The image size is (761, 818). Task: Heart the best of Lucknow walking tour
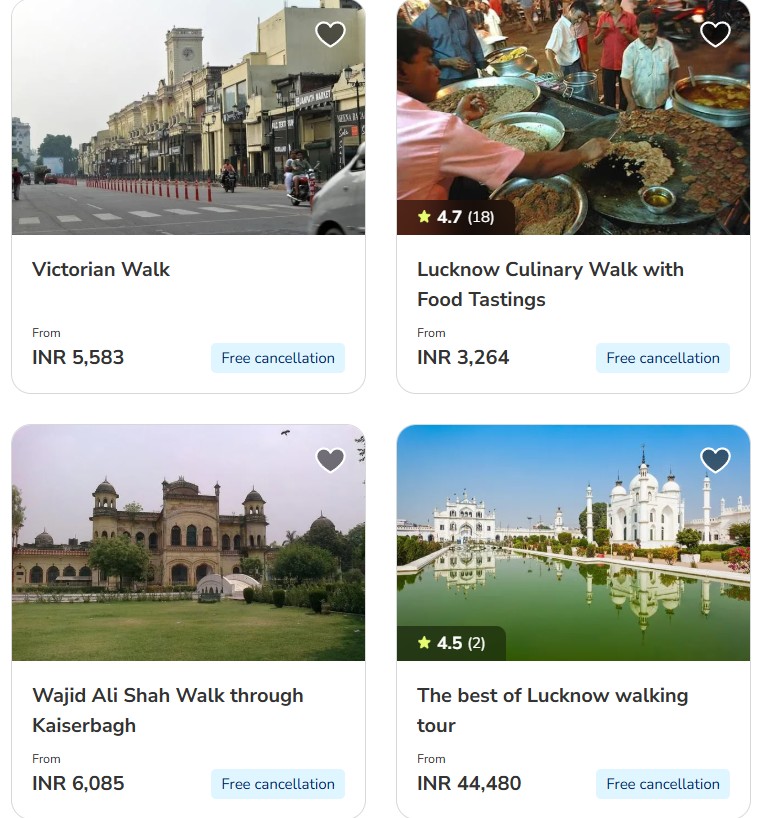(x=715, y=460)
